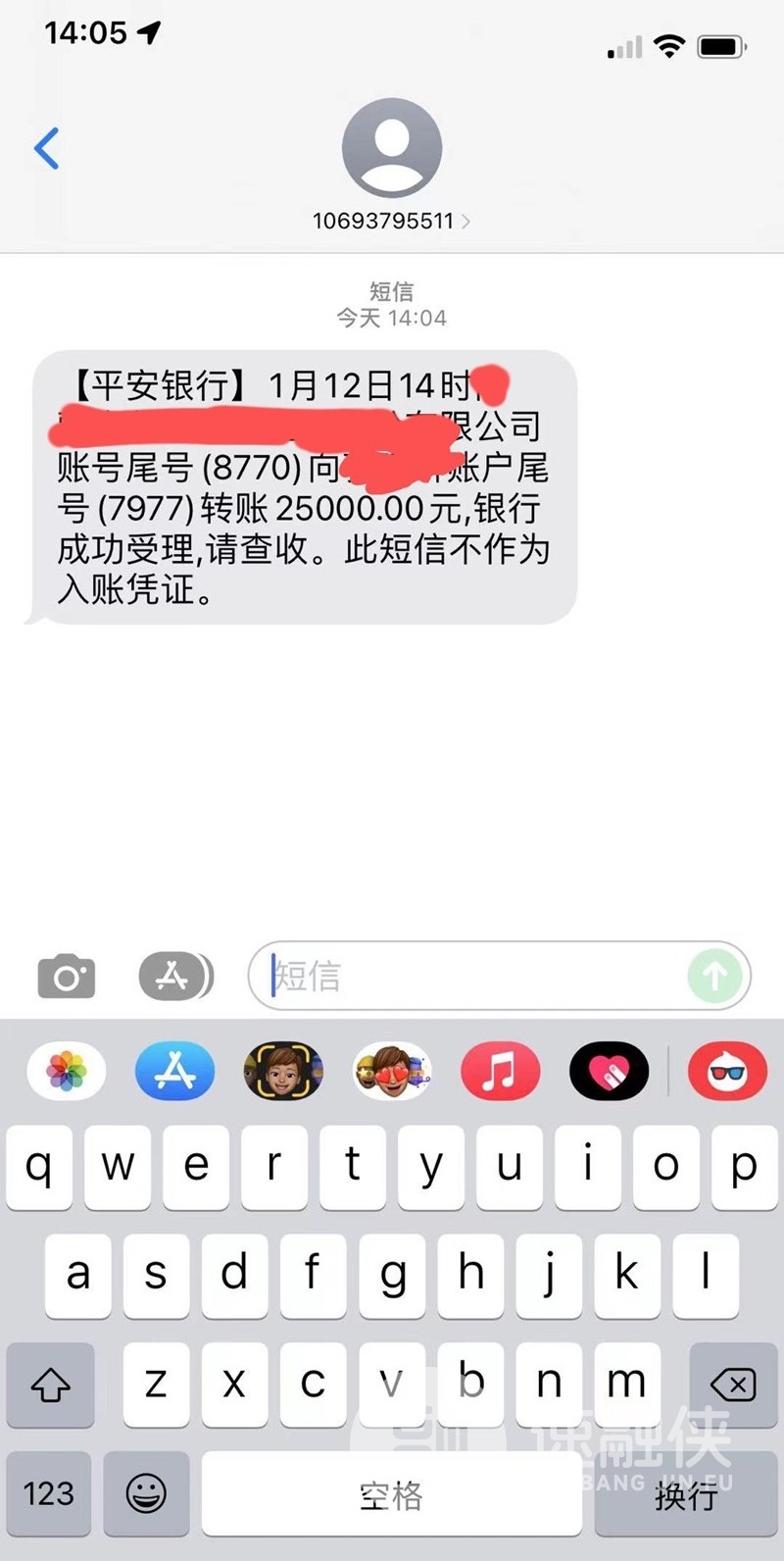Open the Memoji app in the app strip
Viewport: 784px width, 1561px height.
[x=283, y=1070]
